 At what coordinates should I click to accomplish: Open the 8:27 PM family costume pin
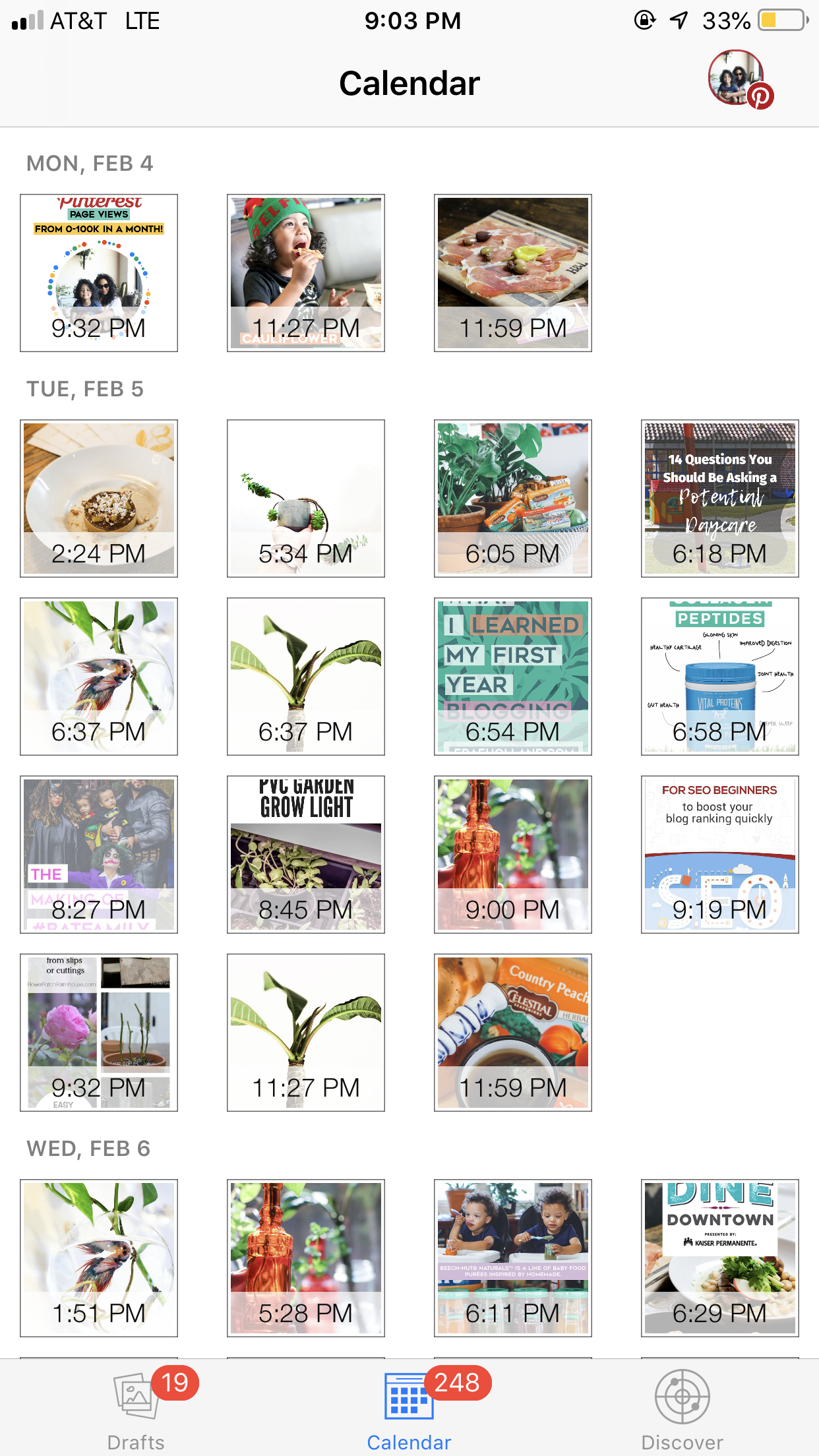(99, 855)
